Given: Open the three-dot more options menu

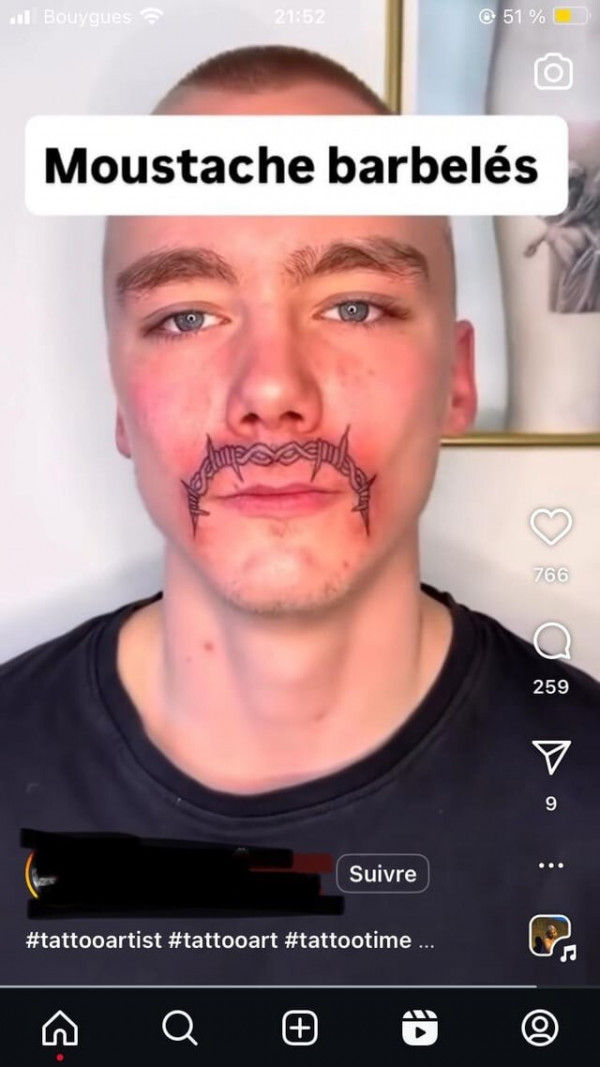Looking at the screenshot, I should (551, 865).
